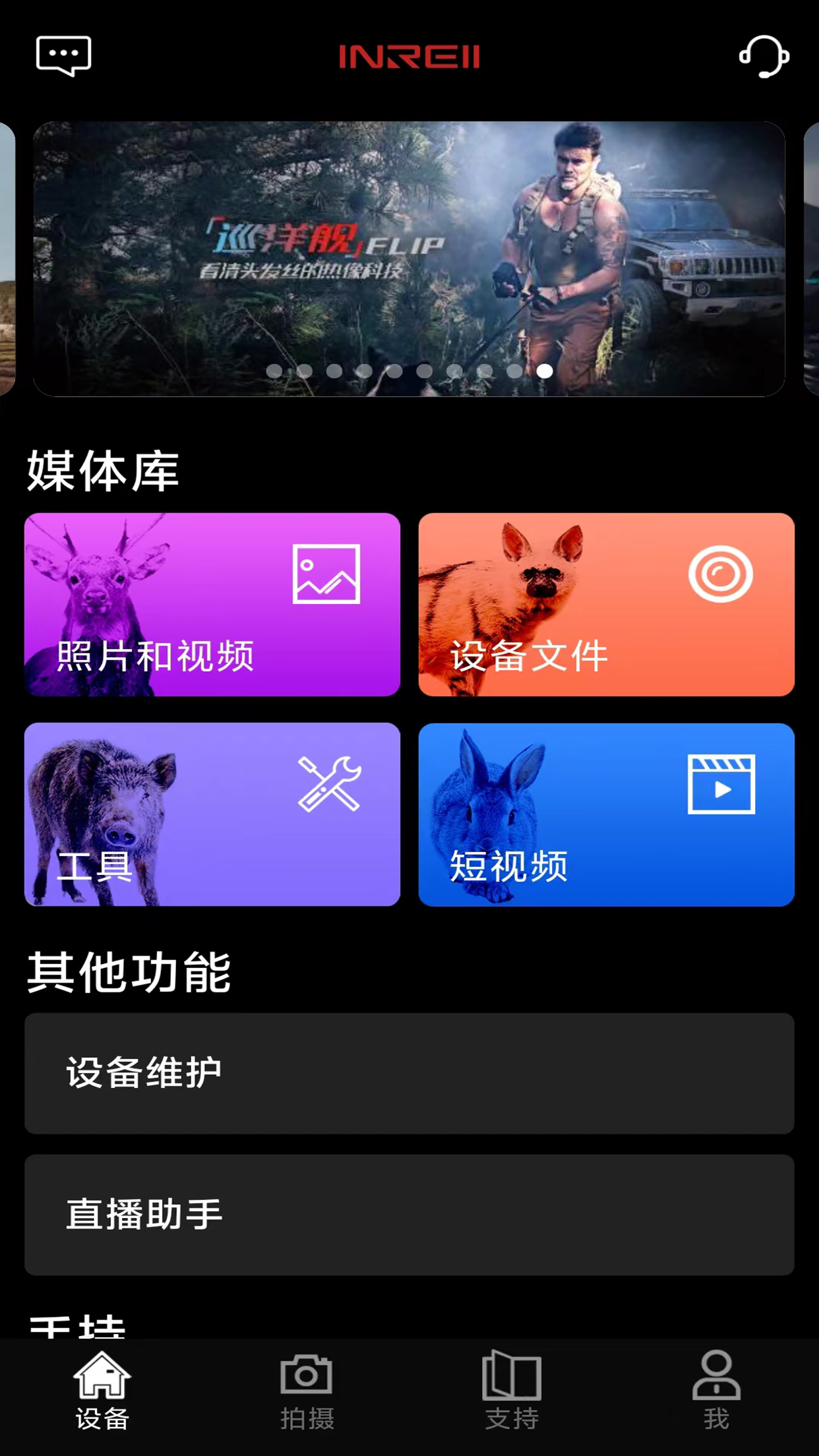Switch to the 拍摄 tab
819x1456 pixels.
[307, 1391]
